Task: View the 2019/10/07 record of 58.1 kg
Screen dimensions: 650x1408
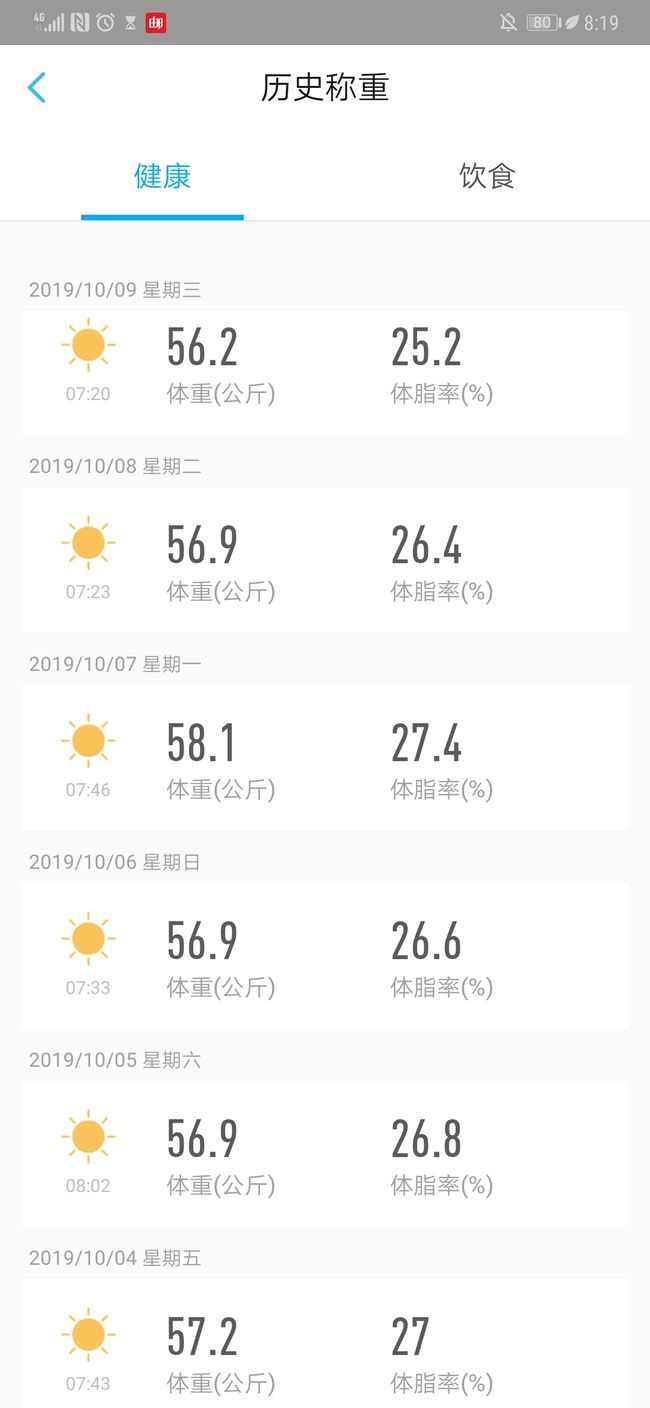Action: [325, 757]
